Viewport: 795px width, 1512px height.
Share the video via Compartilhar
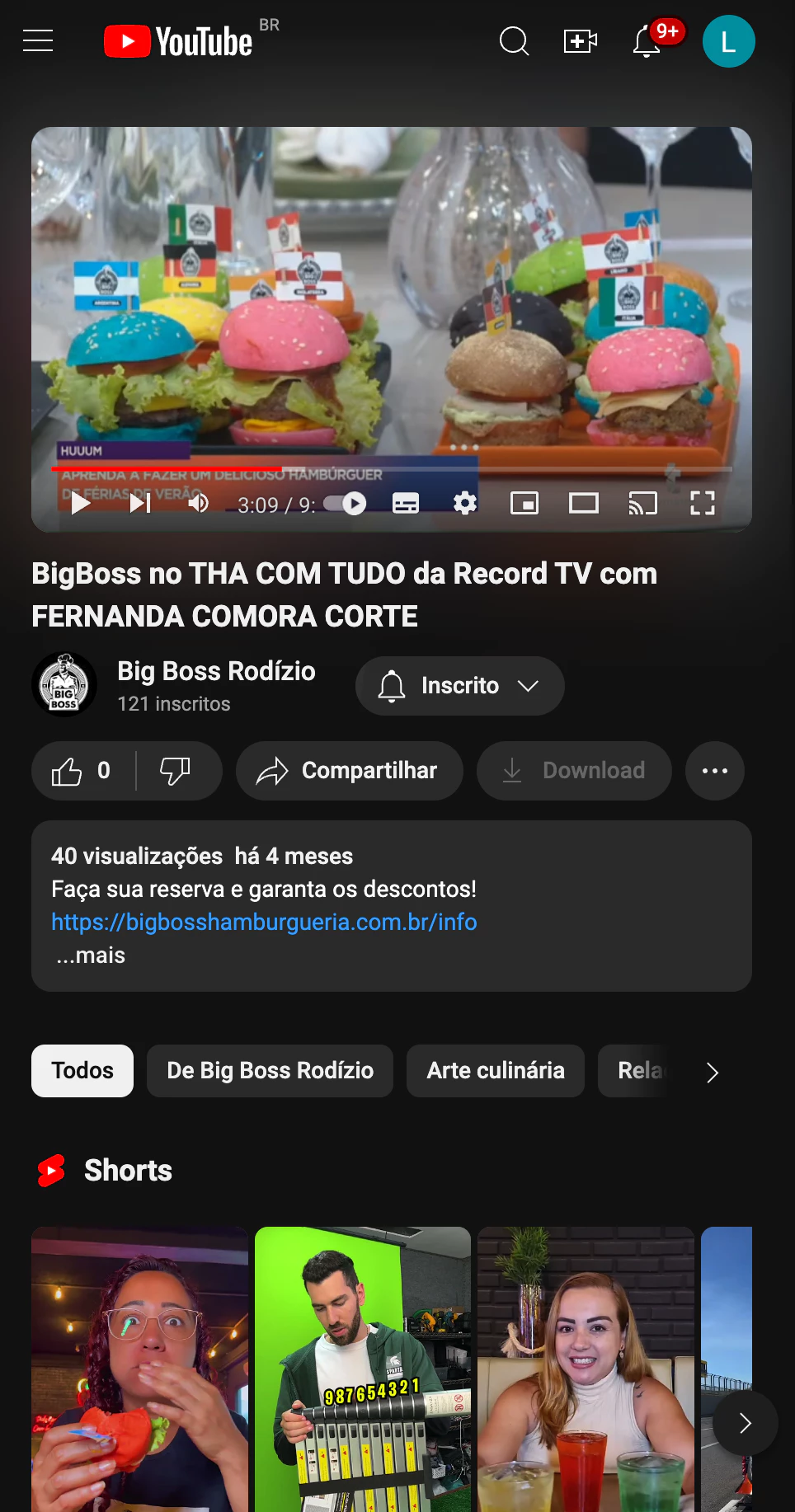point(349,771)
